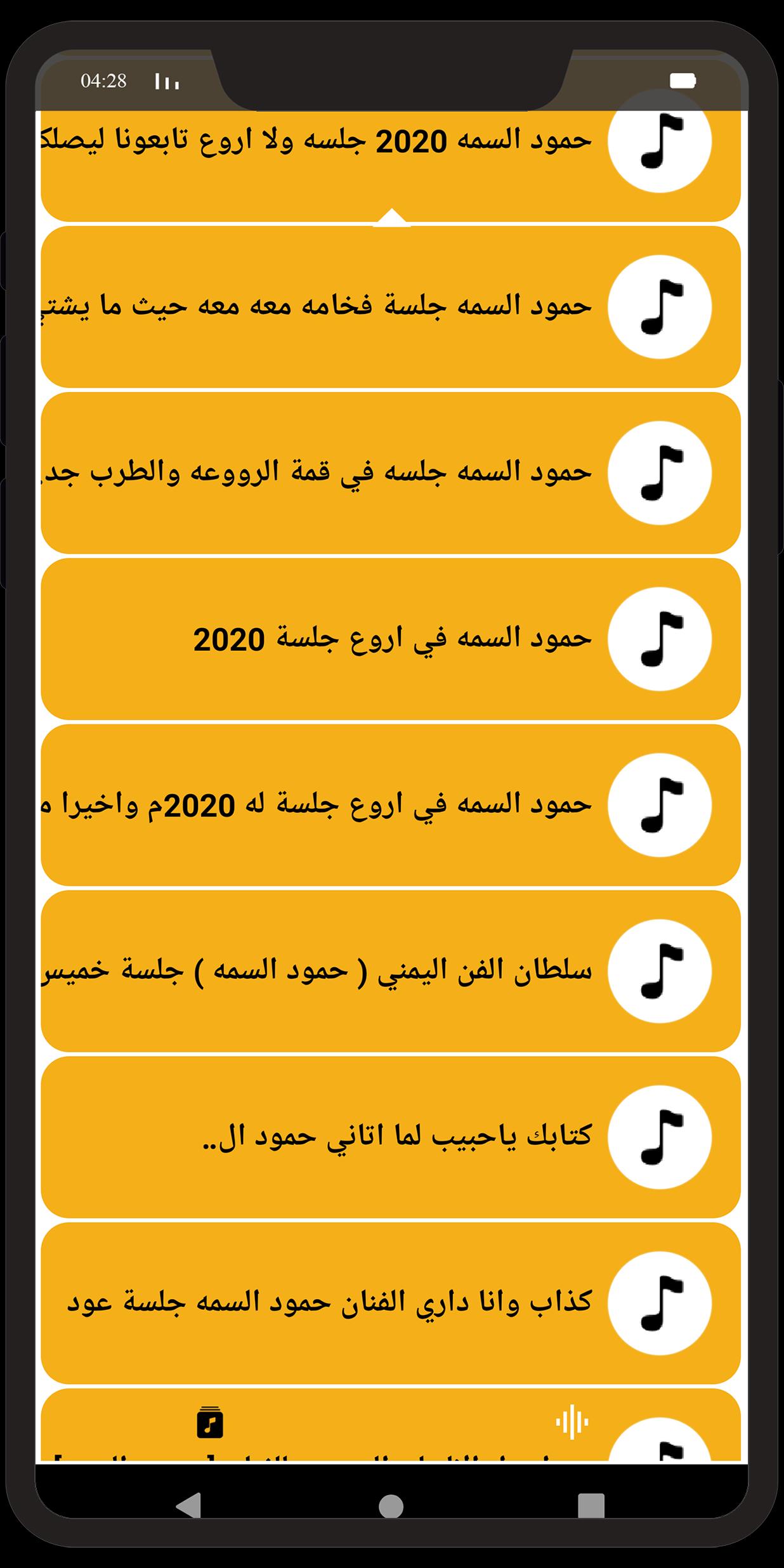Tap the system back button
Viewport: 784px width, 1568px height.
click(x=189, y=1506)
